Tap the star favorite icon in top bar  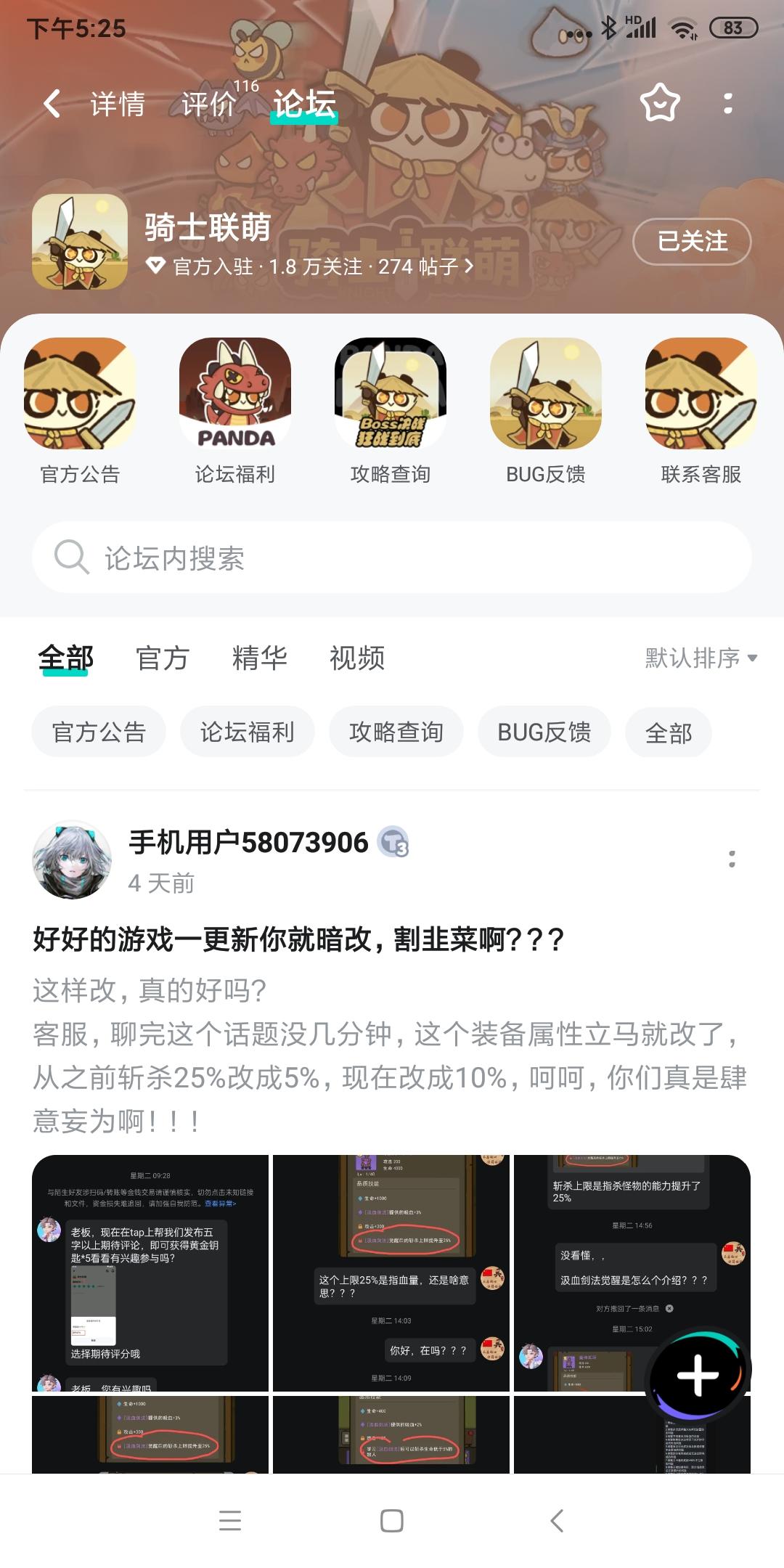[x=659, y=105]
